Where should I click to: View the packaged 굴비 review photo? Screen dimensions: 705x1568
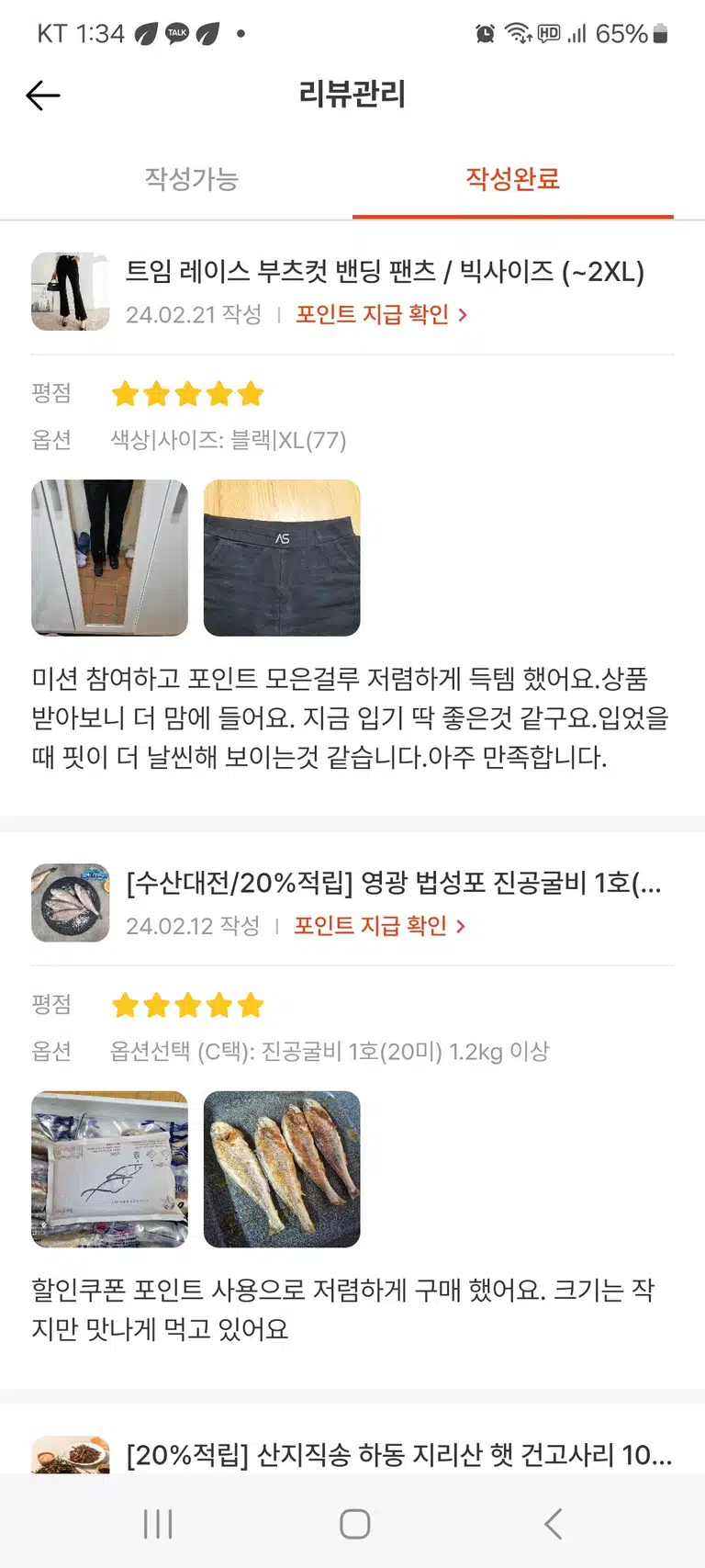(109, 1169)
